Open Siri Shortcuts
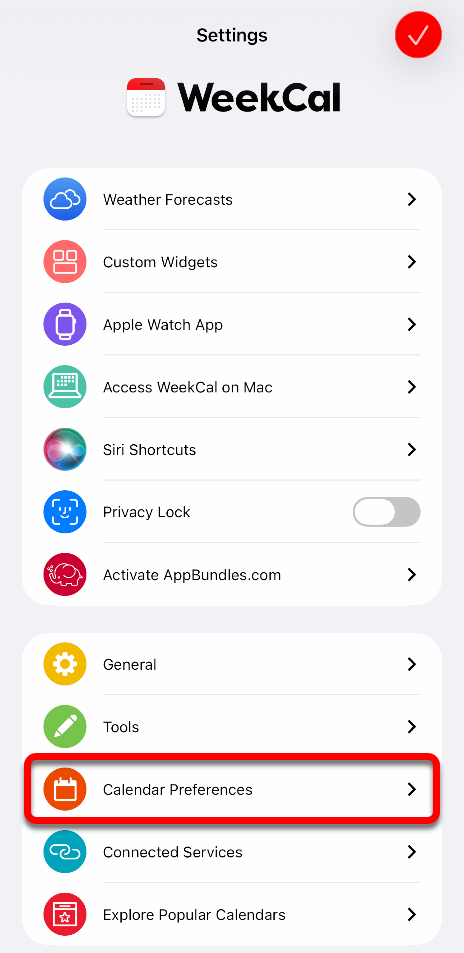The image size is (464, 953). point(232,450)
